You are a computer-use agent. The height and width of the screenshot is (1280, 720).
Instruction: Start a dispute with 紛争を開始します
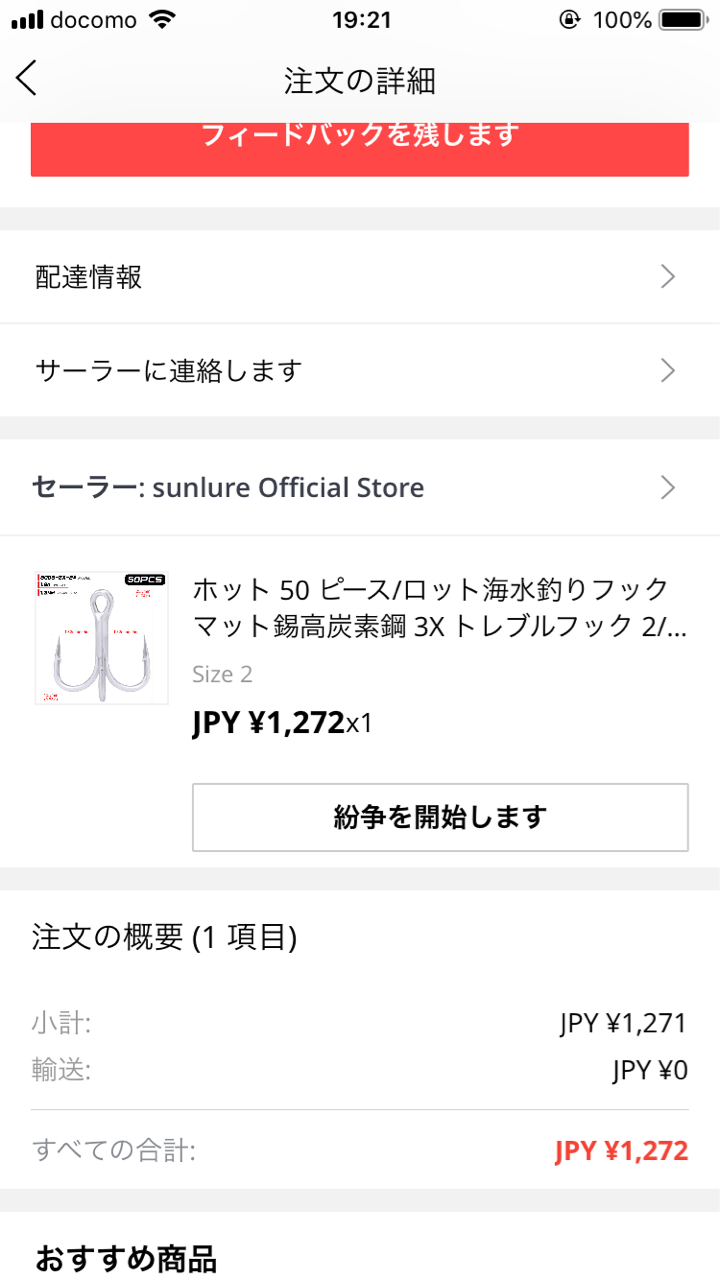pos(440,817)
